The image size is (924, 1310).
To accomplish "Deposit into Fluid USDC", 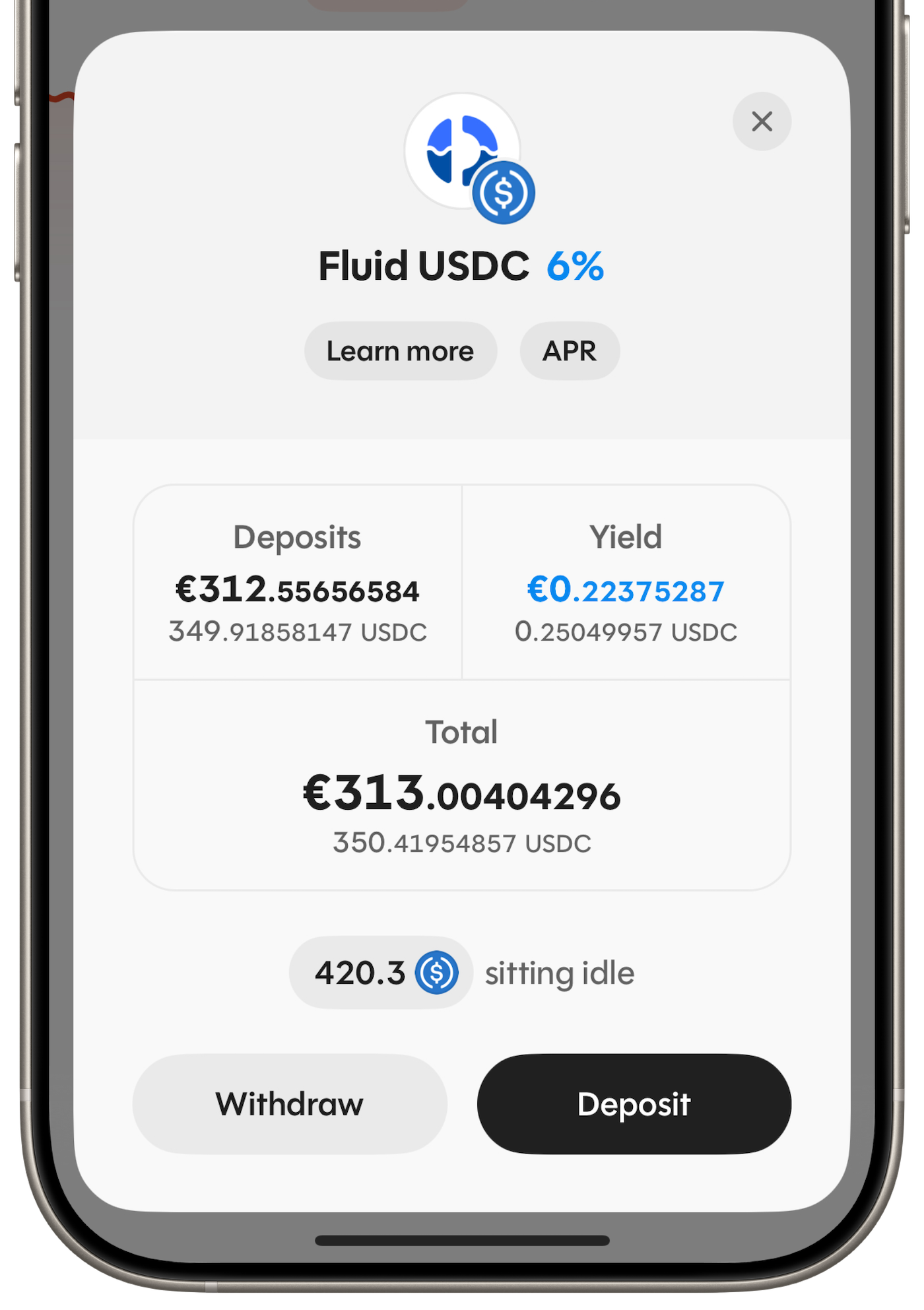I will pyautogui.click(x=634, y=1103).
